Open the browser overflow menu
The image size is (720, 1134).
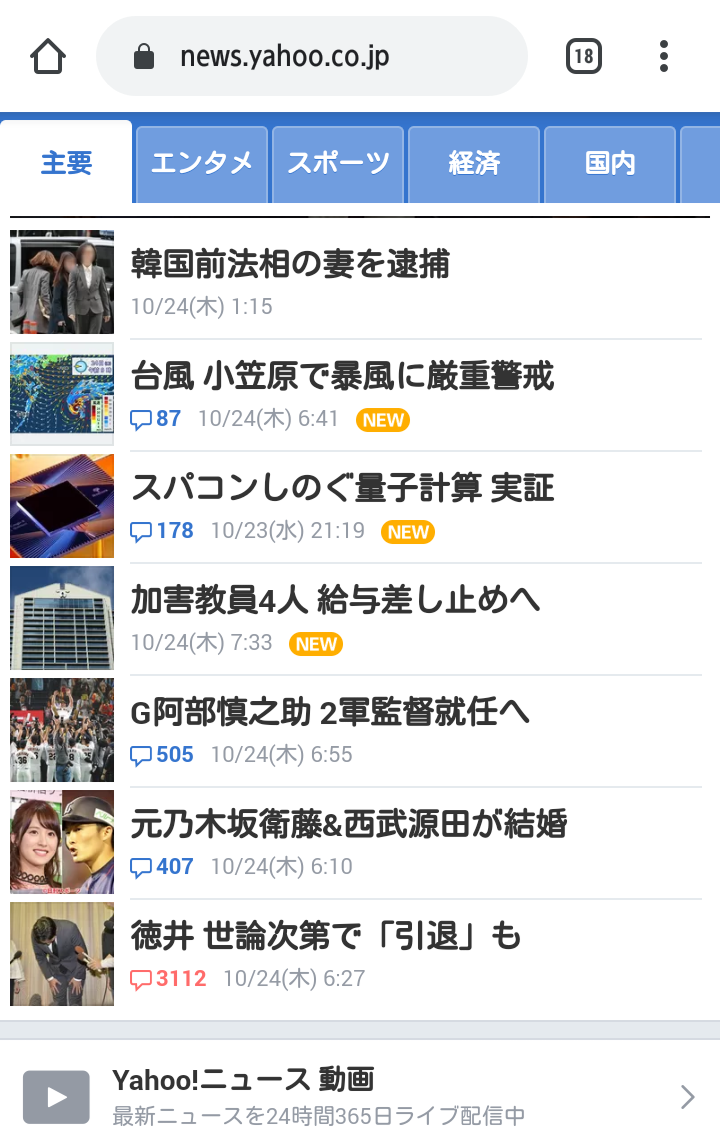click(x=664, y=56)
